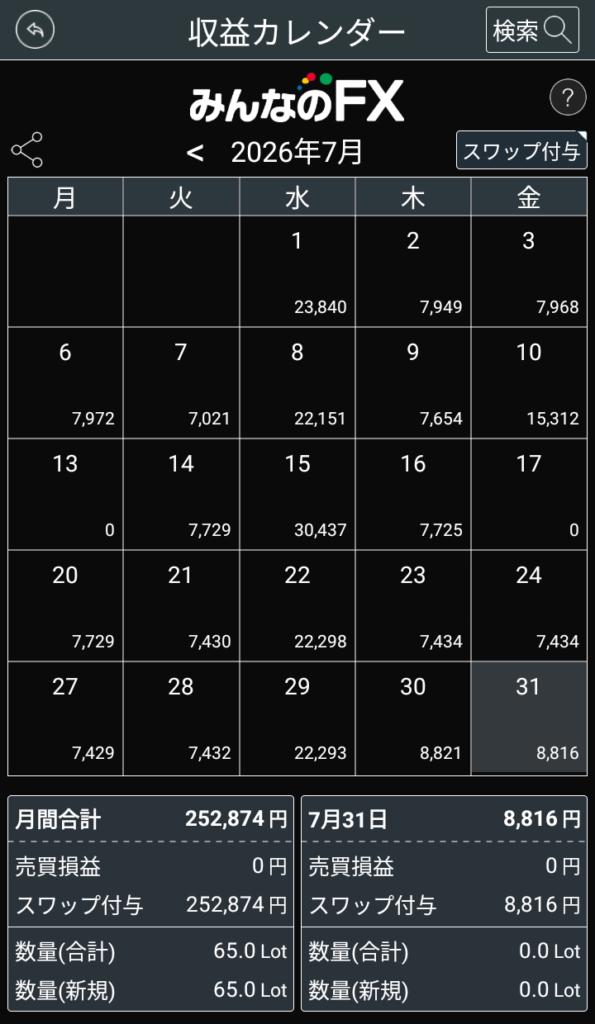The image size is (595, 1024).
Task: Select July 27 in the calendar
Action: point(65,718)
